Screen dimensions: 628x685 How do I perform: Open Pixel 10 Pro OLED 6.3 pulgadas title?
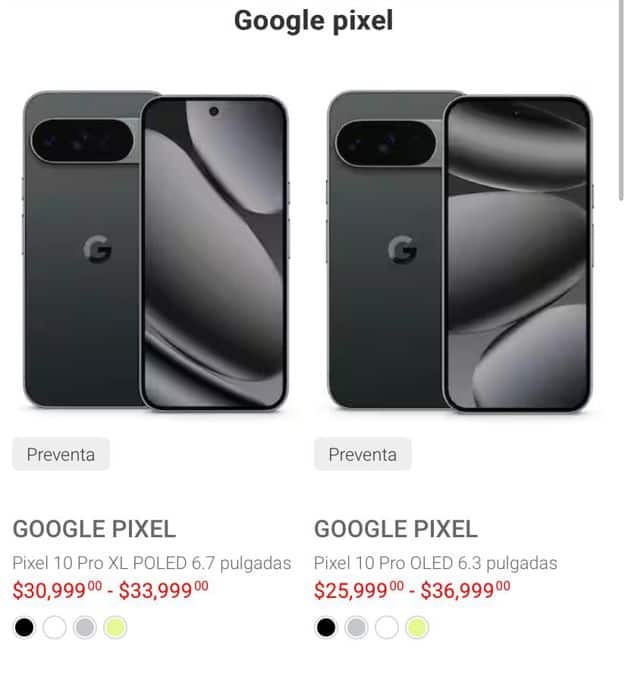tap(436, 563)
